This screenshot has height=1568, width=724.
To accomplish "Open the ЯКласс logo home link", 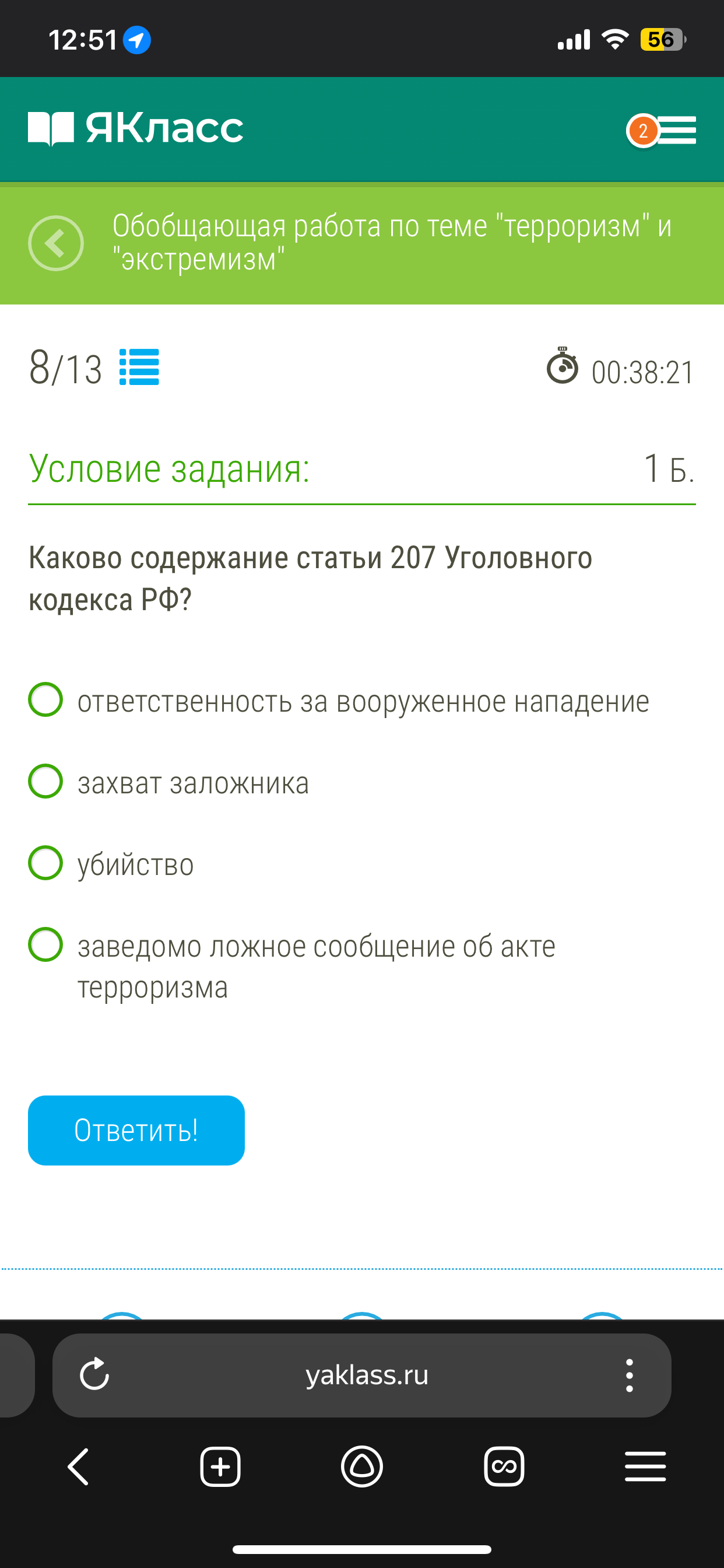I will (136, 128).
